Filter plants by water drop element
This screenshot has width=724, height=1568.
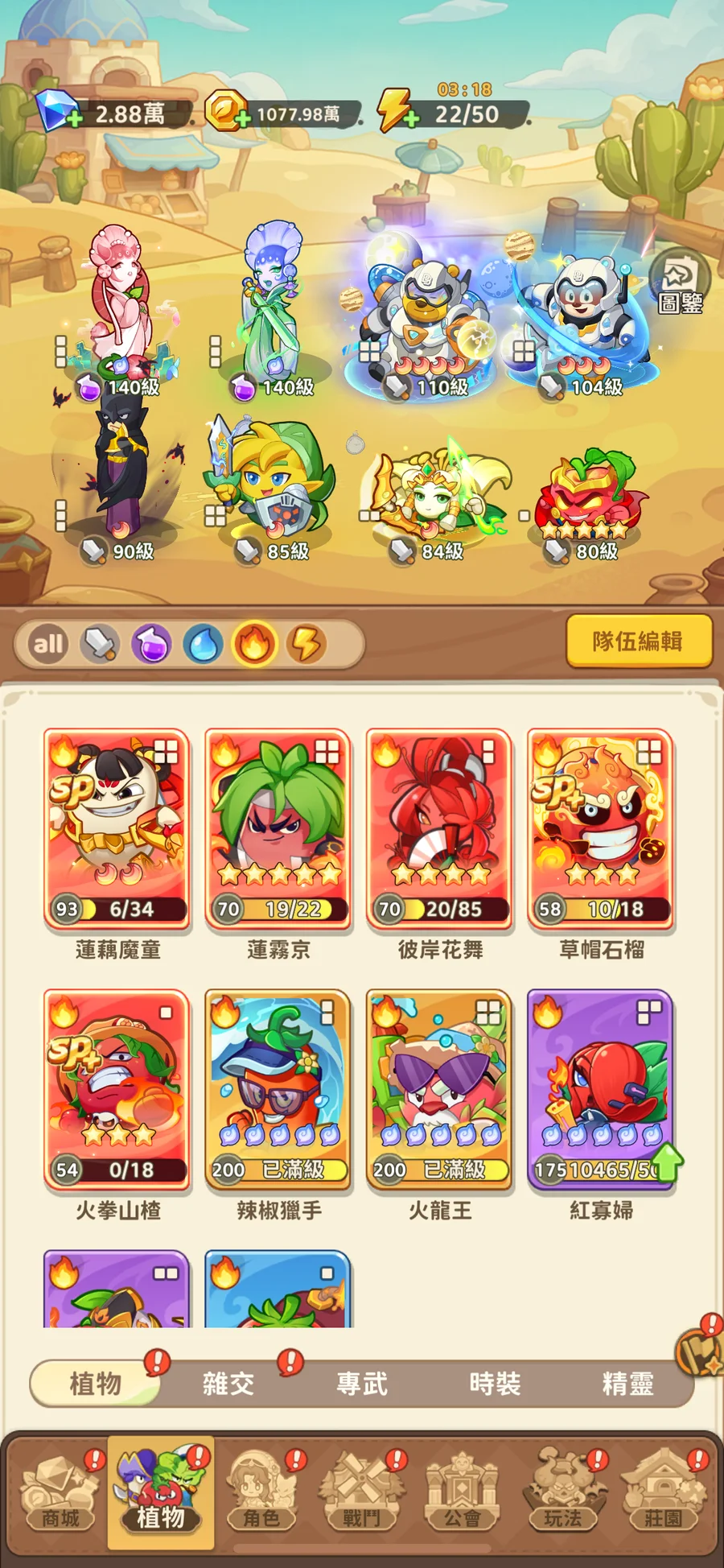[203, 645]
